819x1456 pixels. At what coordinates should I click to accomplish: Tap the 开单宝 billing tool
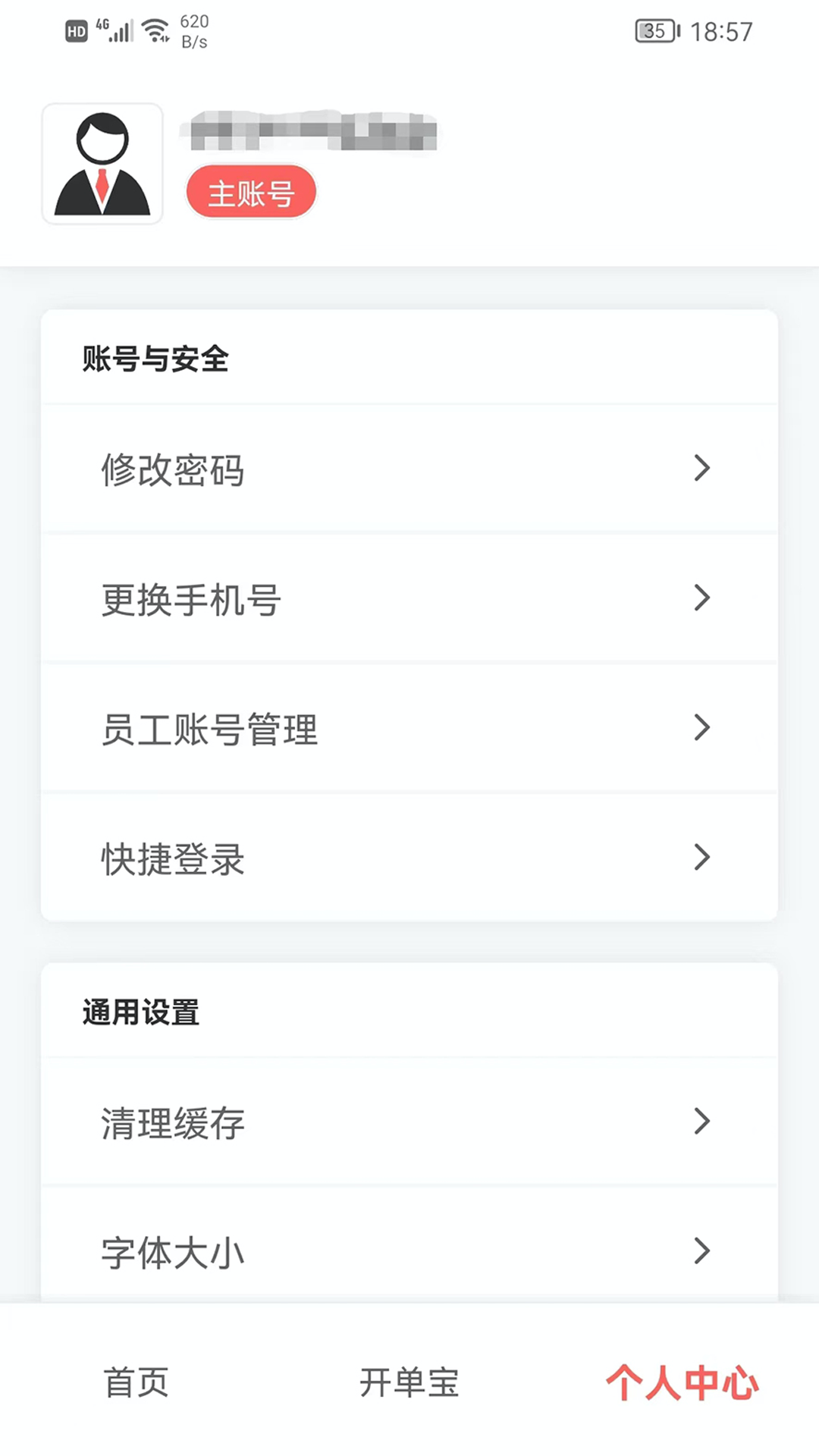(x=409, y=1382)
